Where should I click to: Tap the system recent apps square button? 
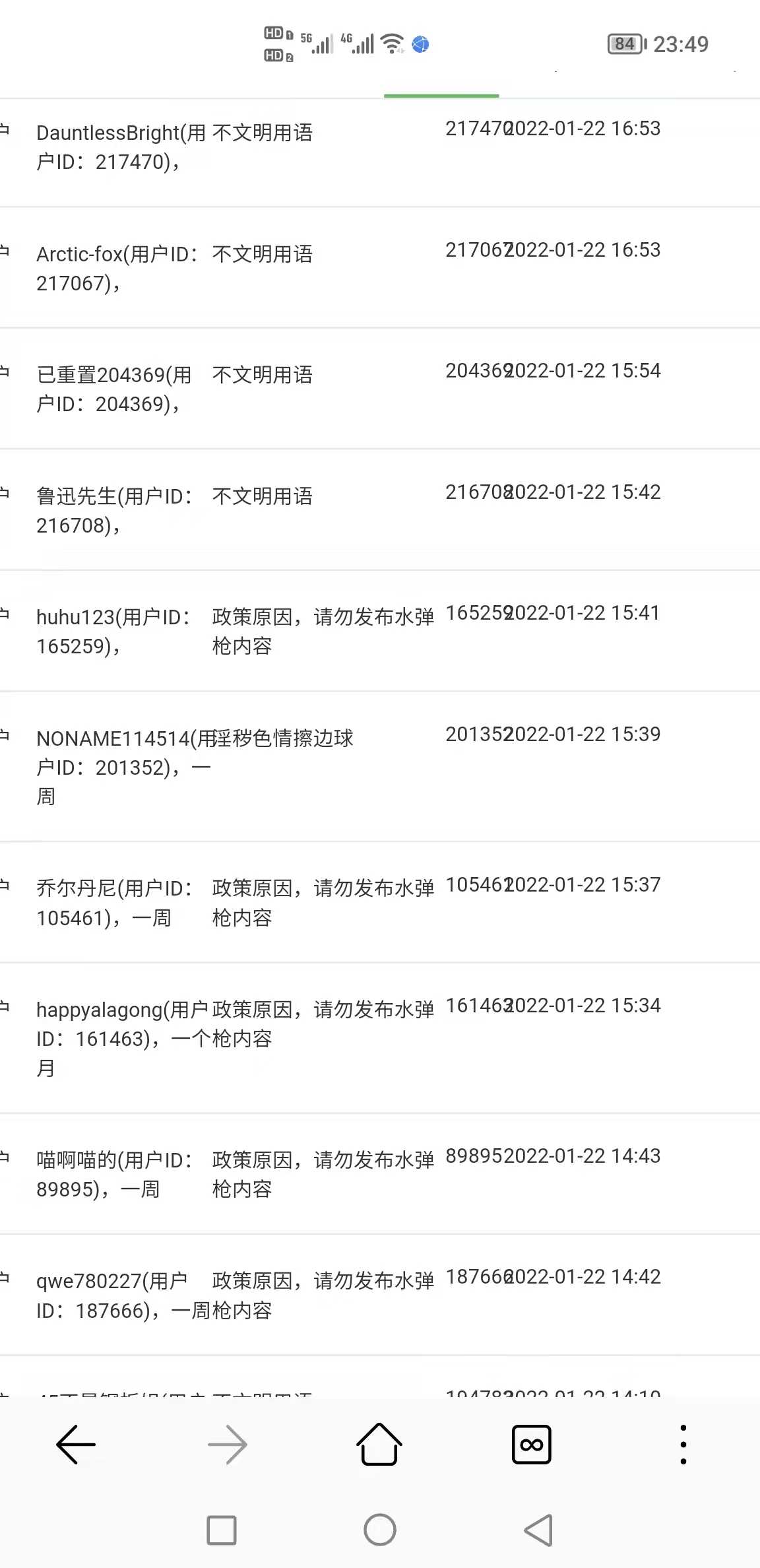click(222, 1530)
